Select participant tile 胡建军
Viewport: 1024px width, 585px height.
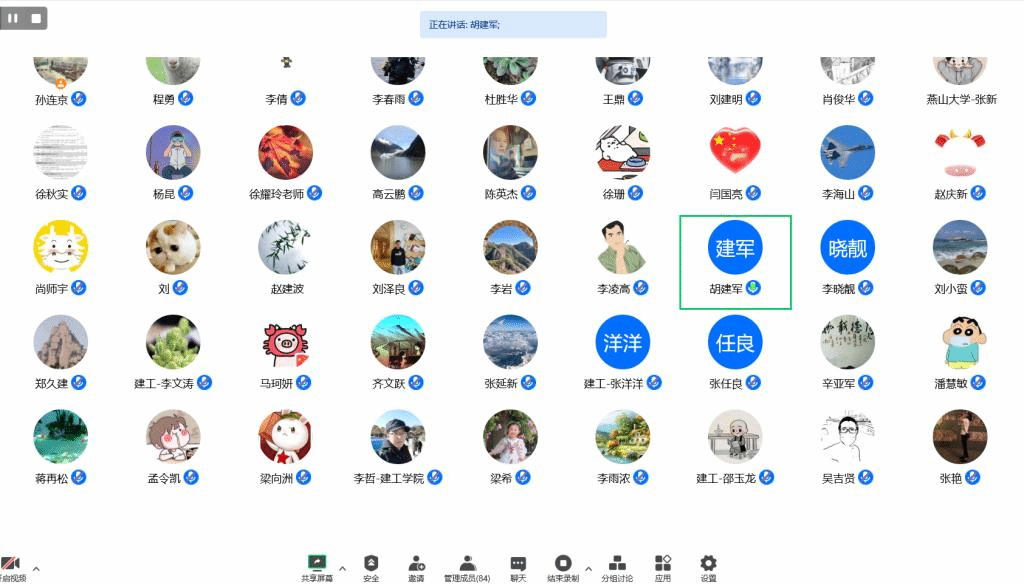[x=735, y=260]
